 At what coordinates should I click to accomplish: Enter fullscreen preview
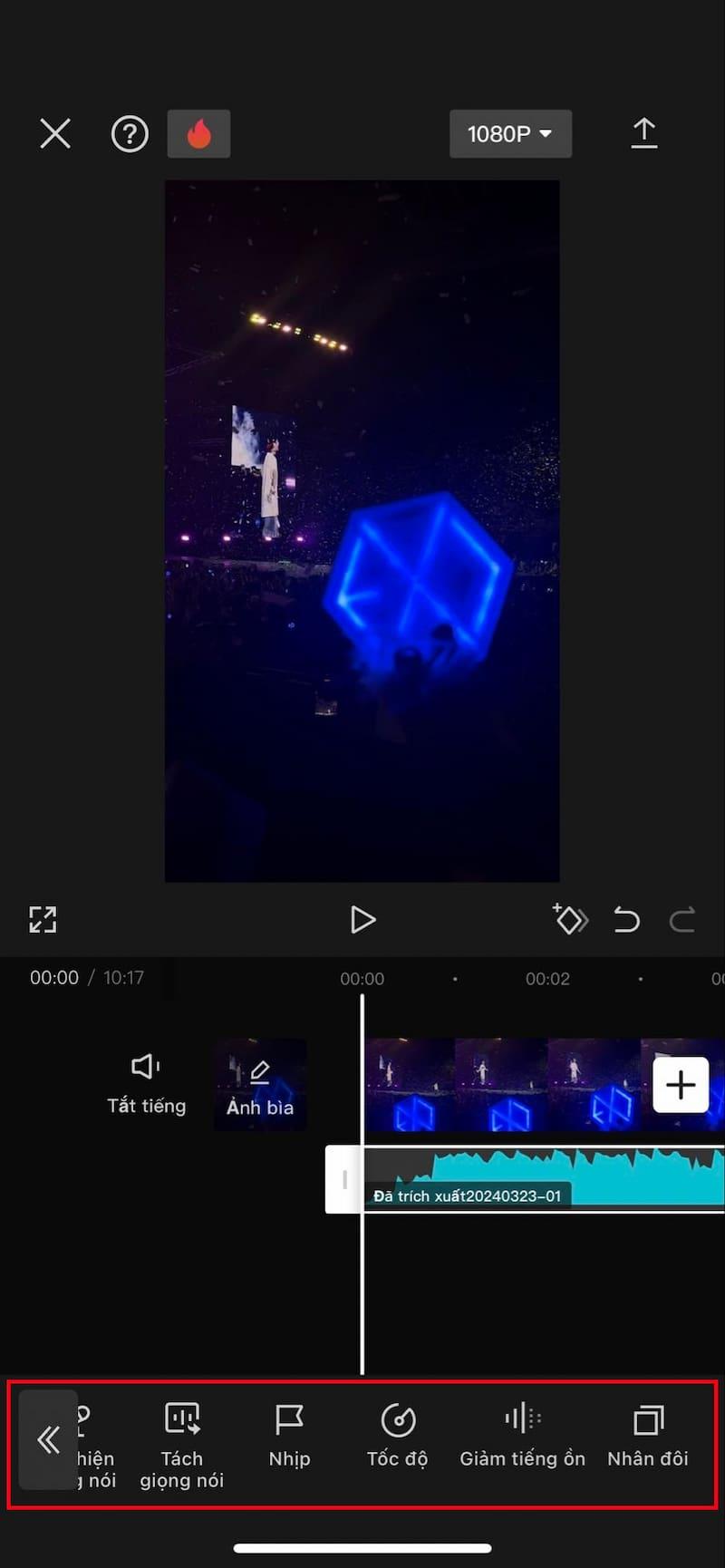[x=43, y=919]
